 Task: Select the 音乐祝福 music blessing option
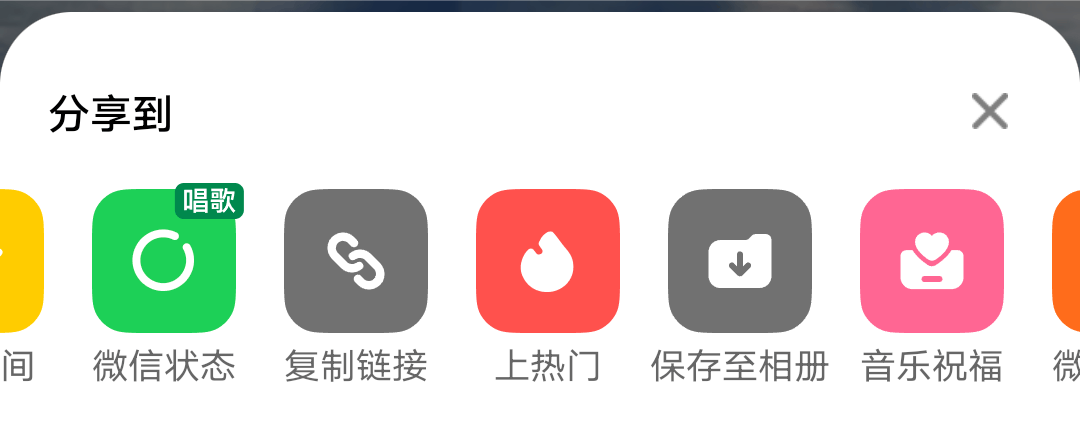[931, 261]
